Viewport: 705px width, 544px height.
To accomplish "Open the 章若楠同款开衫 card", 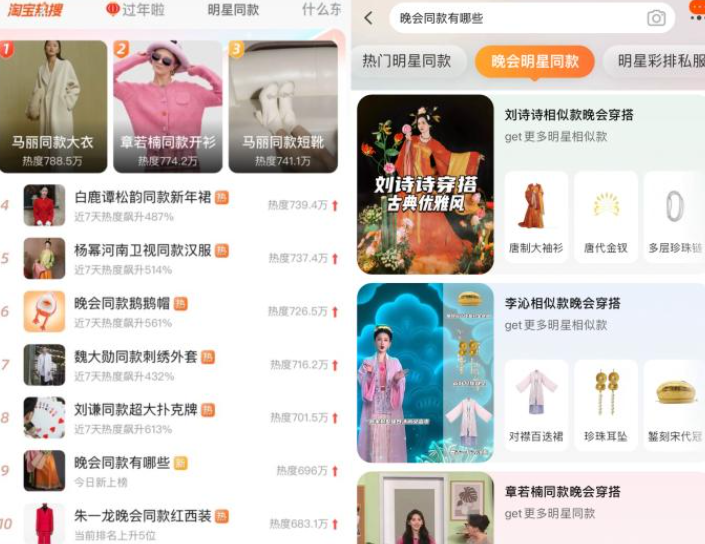I will 168,106.
